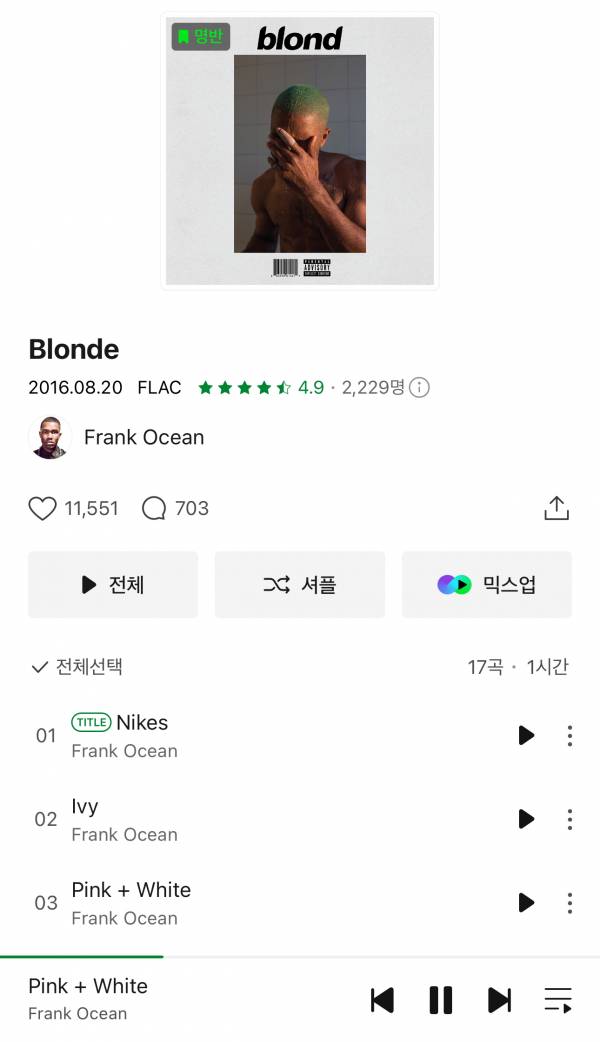This screenshot has width=600, height=1042.
Task: Open the Blonde album cover art
Action: tap(300, 151)
